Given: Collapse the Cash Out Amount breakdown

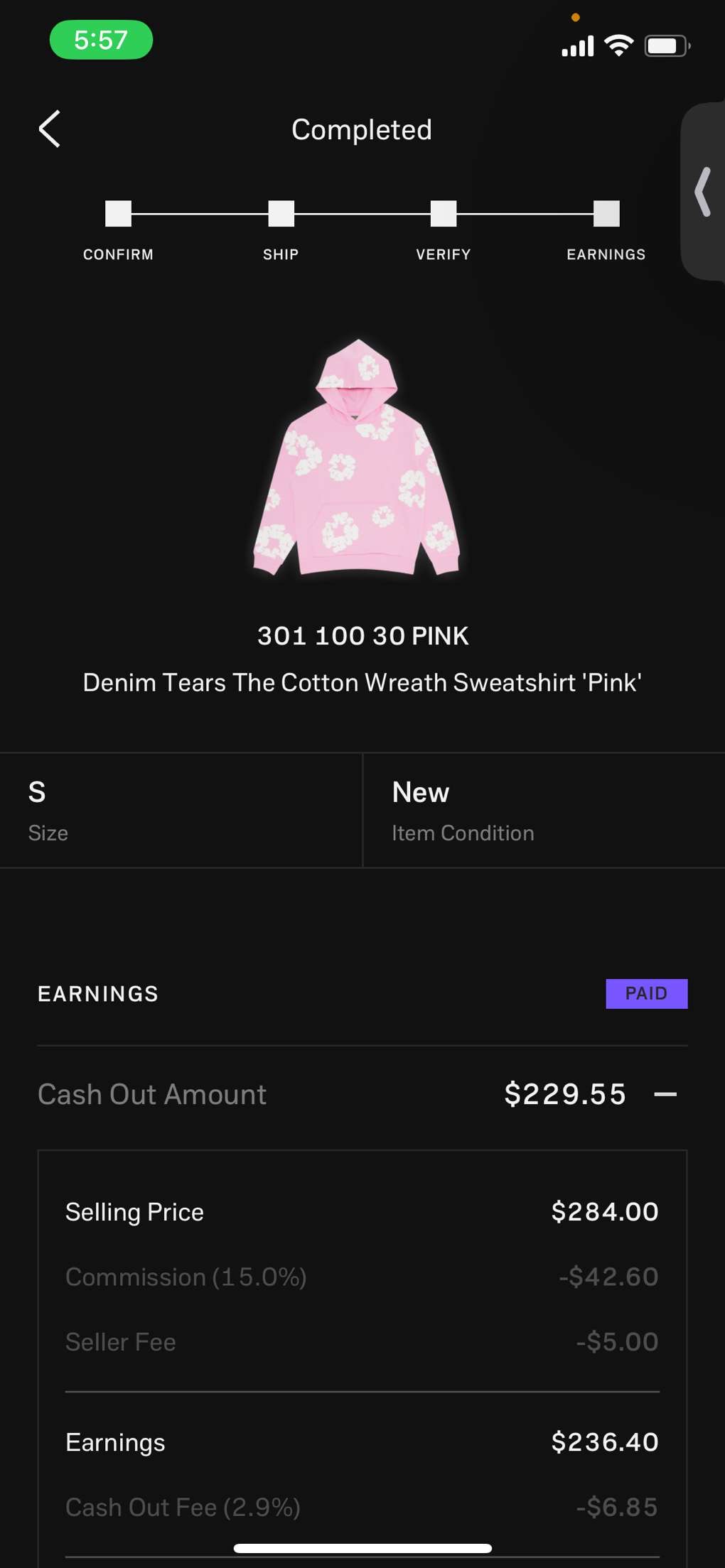Looking at the screenshot, I should tap(665, 1094).
